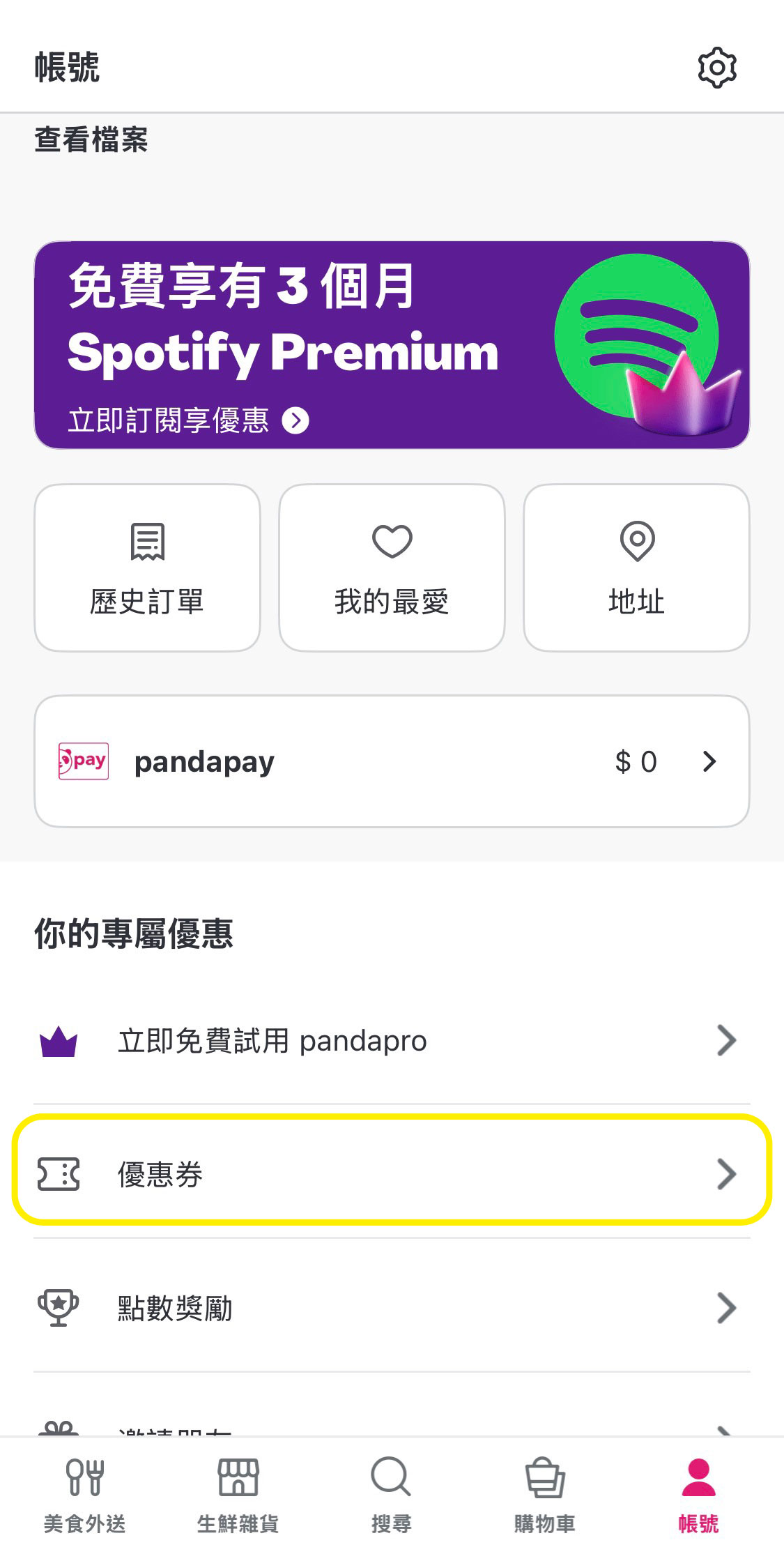Open the Spotify Premium promotion banner

[x=392, y=345]
